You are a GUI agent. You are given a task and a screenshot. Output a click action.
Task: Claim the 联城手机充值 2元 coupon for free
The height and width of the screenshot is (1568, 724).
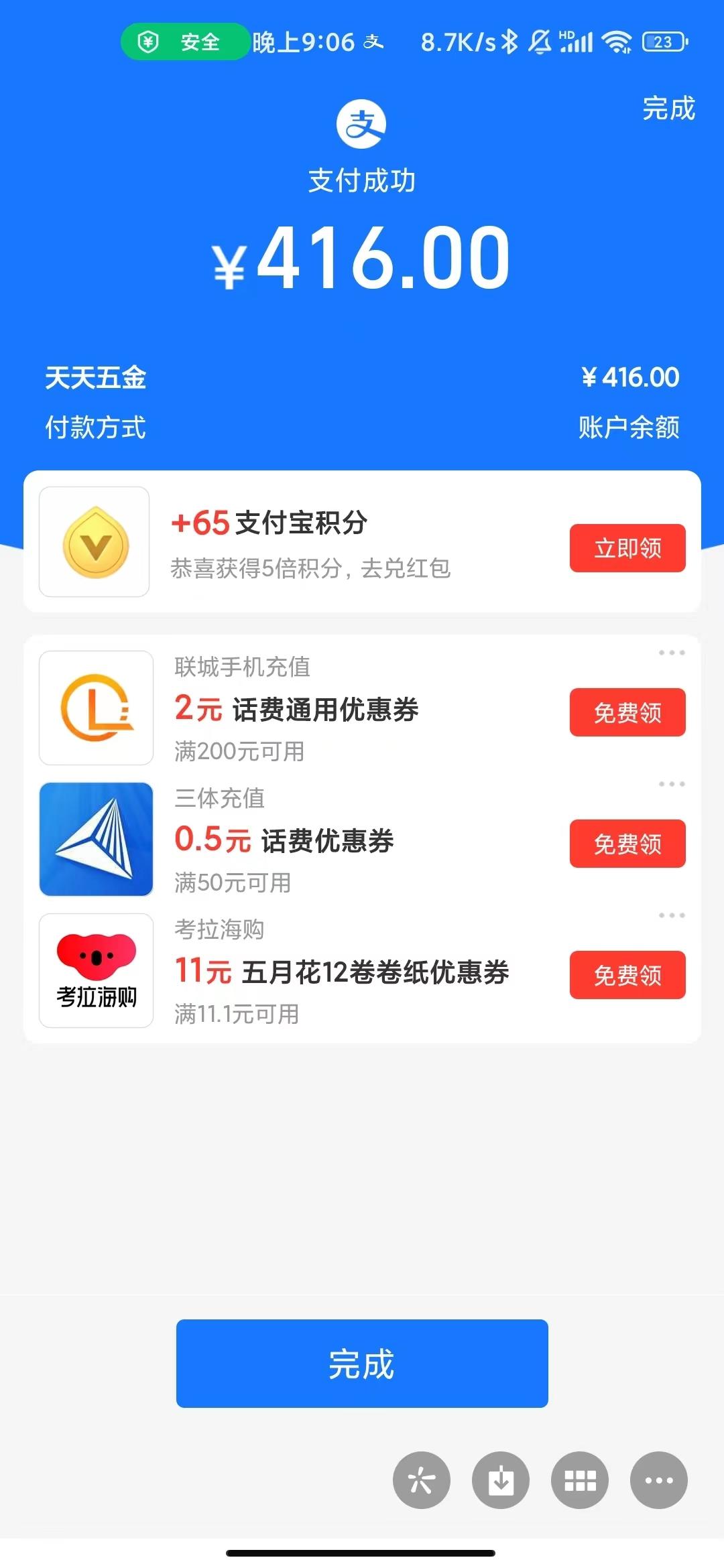tap(627, 712)
